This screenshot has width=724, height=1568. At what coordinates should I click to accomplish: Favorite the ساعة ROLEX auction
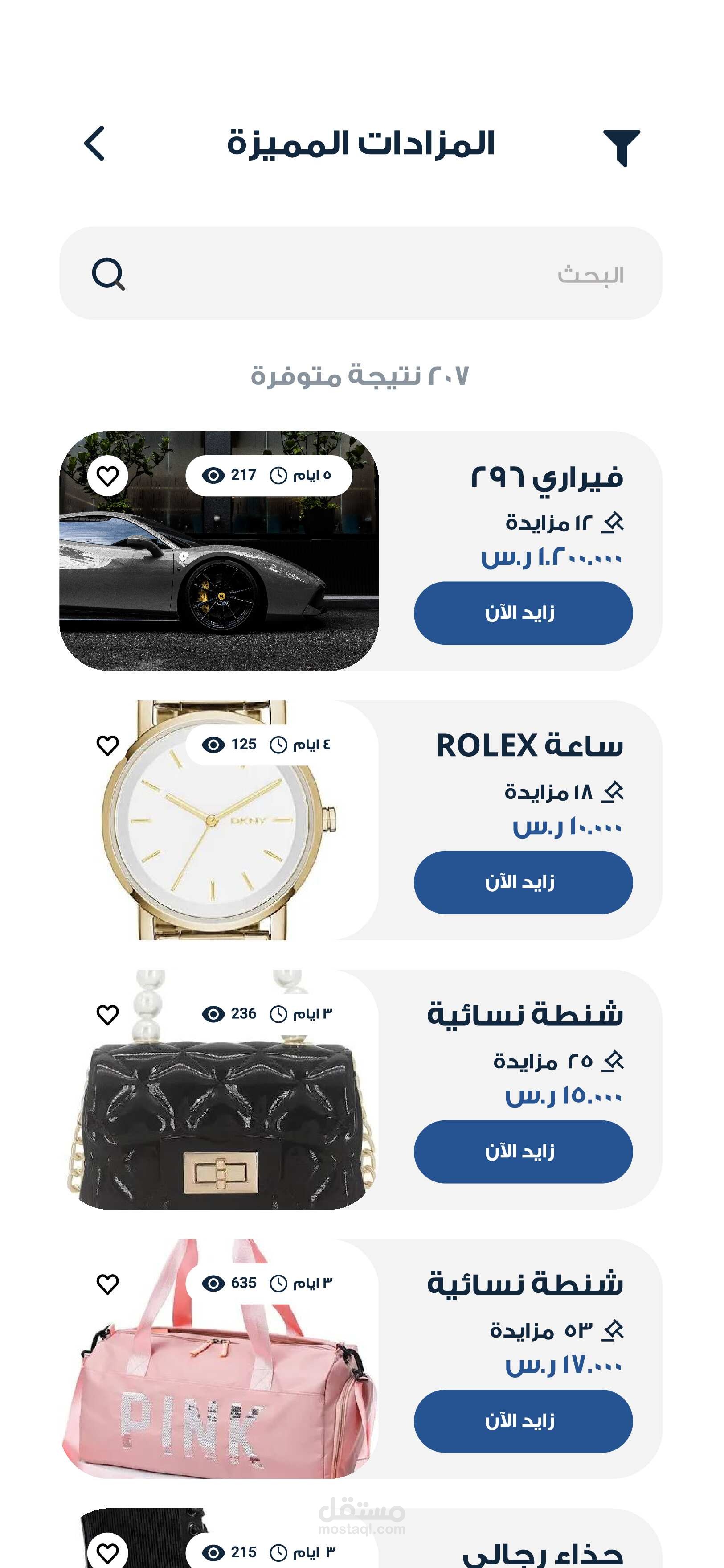click(108, 745)
